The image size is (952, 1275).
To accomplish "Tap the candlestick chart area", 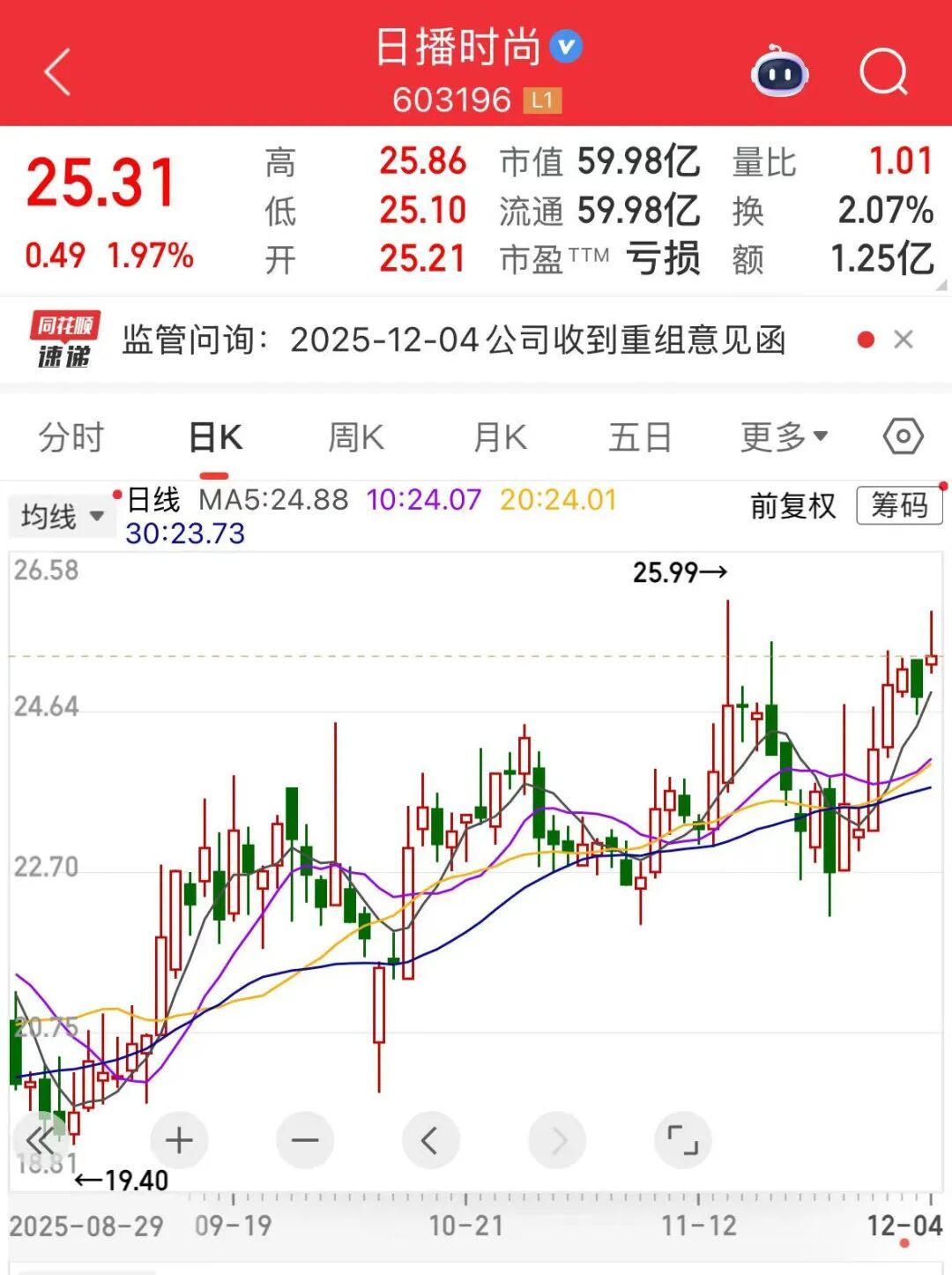I will (476, 838).
